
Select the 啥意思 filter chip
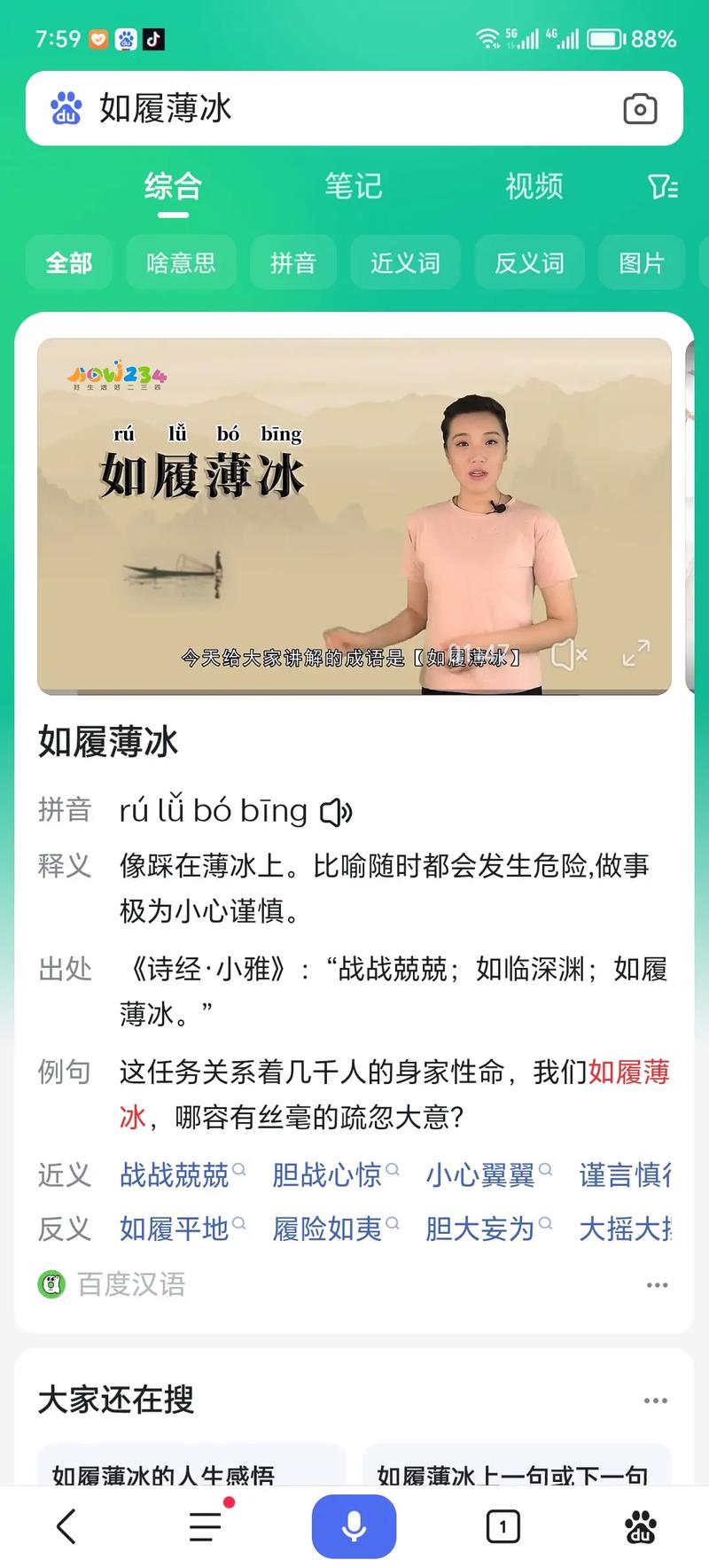[181, 263]
